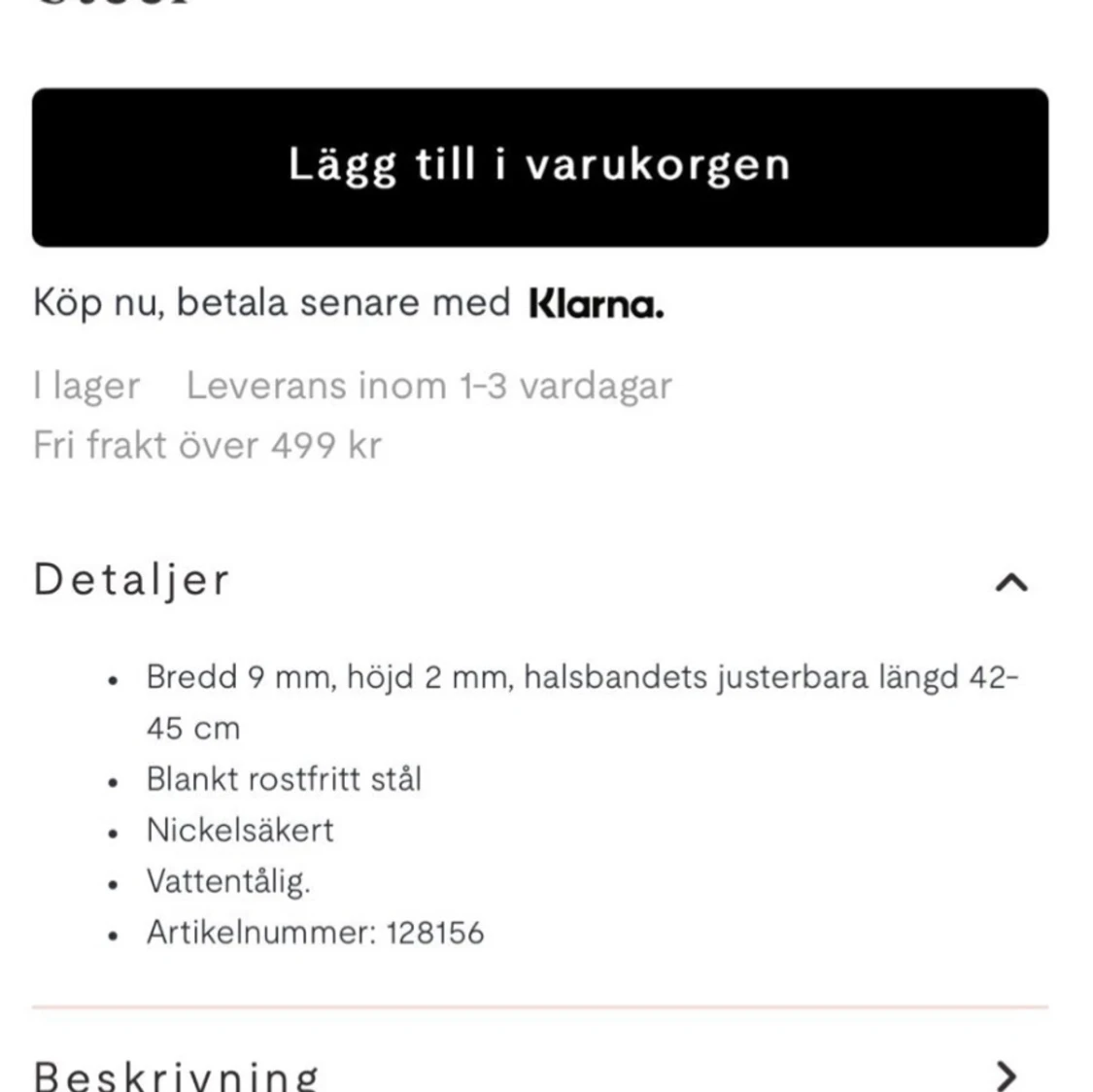Collapse the Detaljer section

[x=1010, y=581]
